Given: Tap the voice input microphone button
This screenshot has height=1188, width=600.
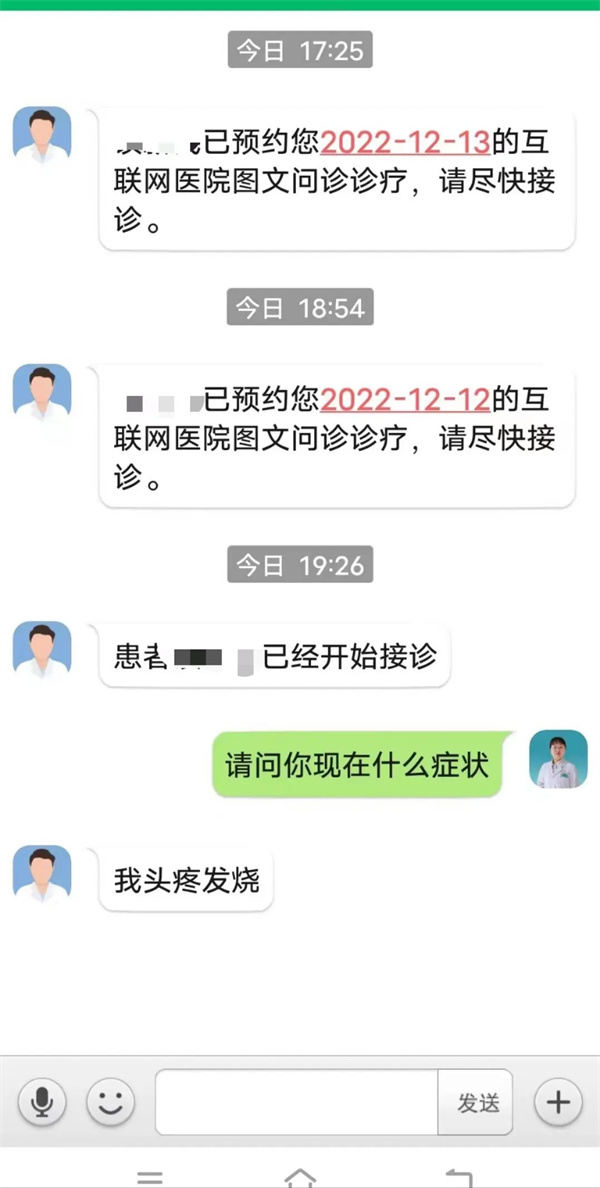Looking at the screenshot, I should 42,1103.
